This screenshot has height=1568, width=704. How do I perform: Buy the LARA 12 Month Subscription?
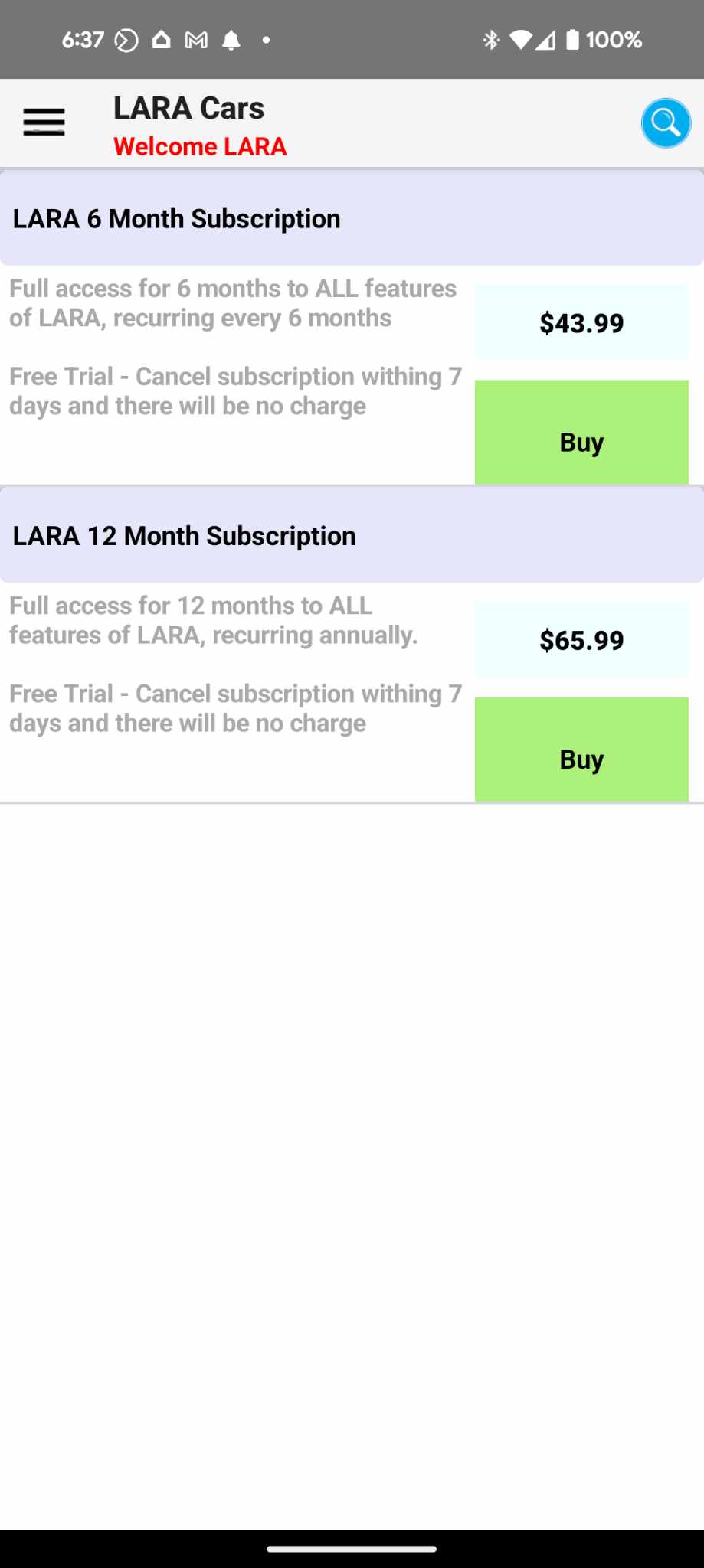tap(581, 750)
